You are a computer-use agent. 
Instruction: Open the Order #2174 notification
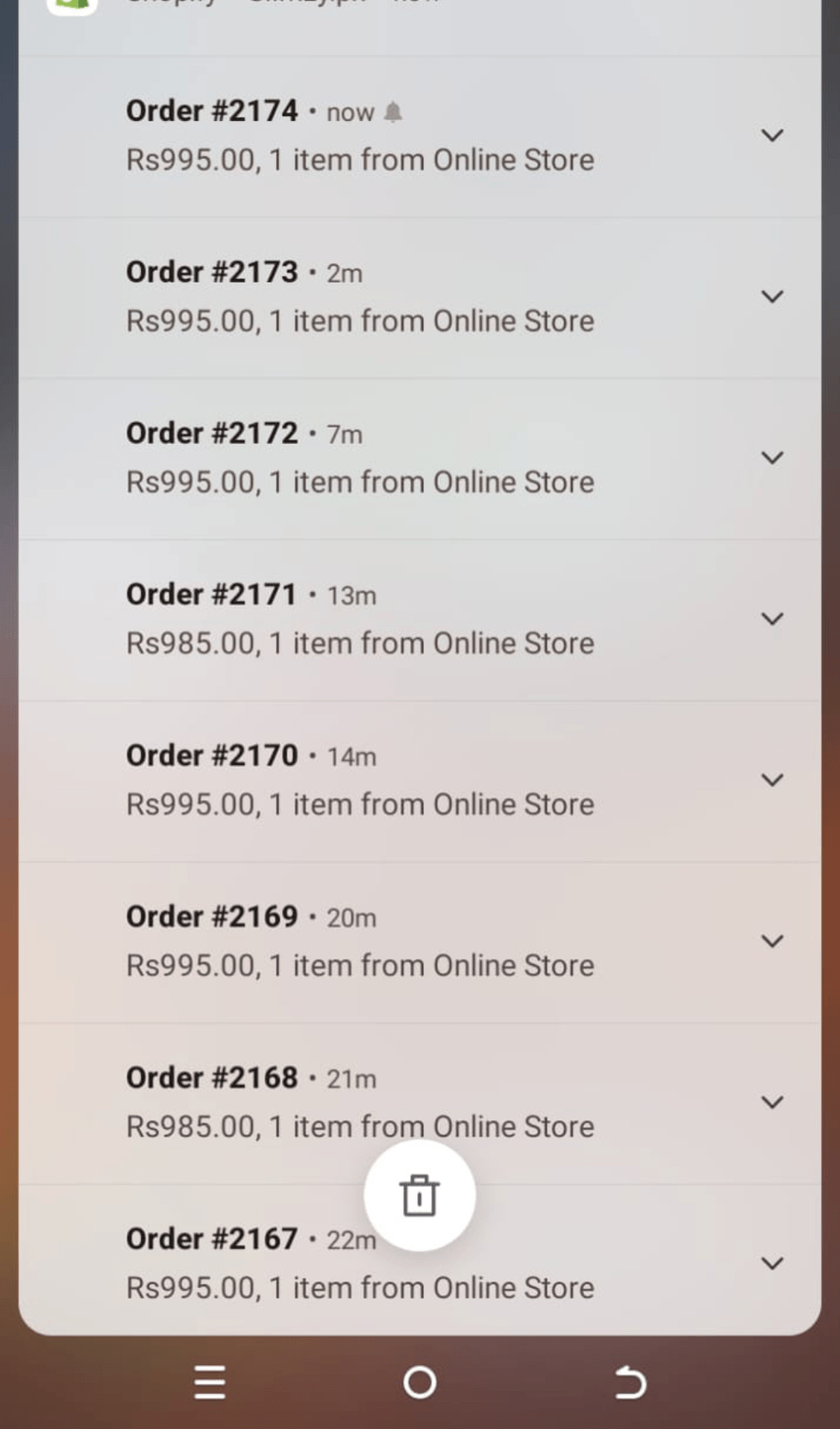tap(360, 135)
